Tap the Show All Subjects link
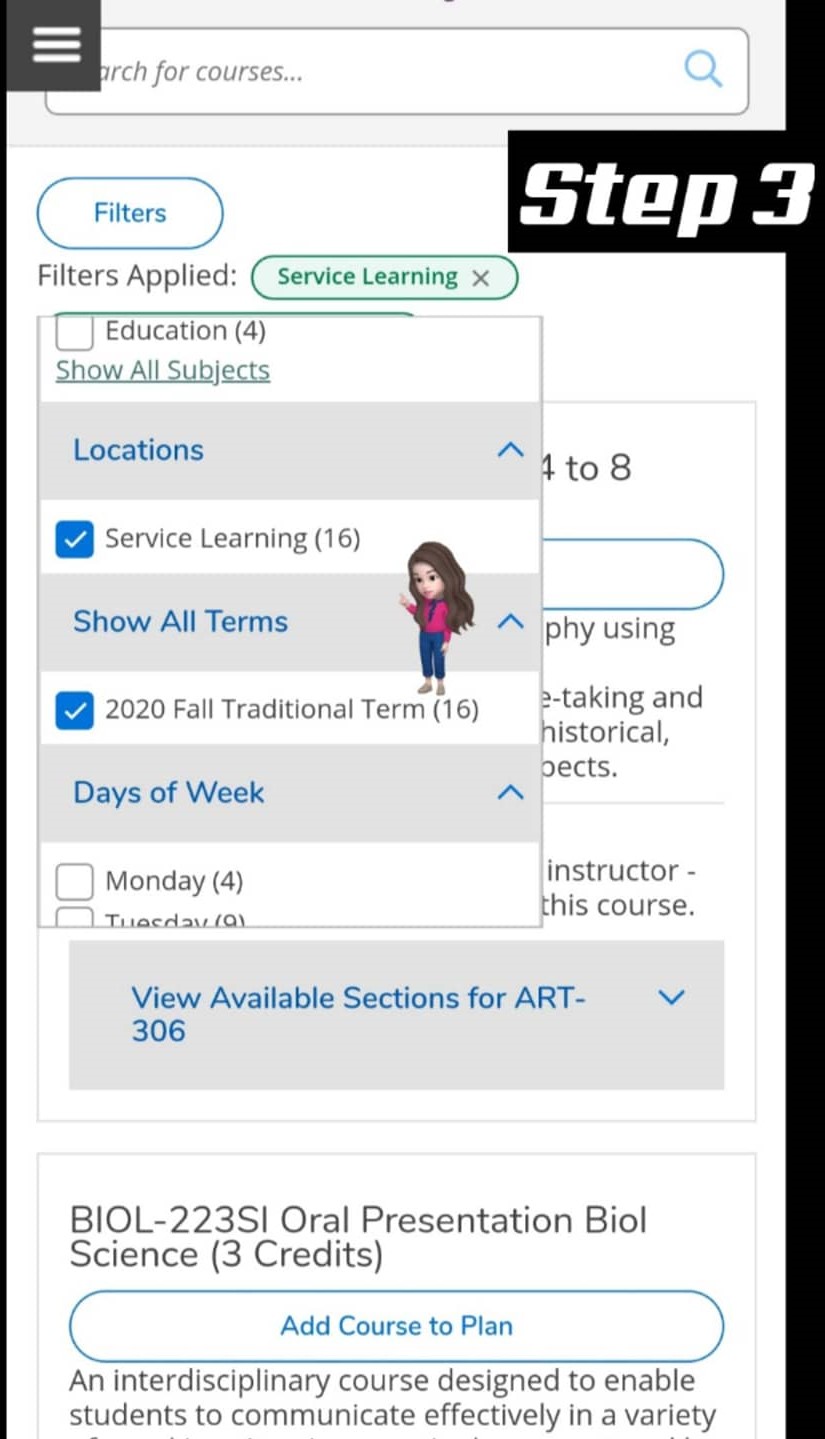Screen dimensions: 825x1439 pos(163,370)
